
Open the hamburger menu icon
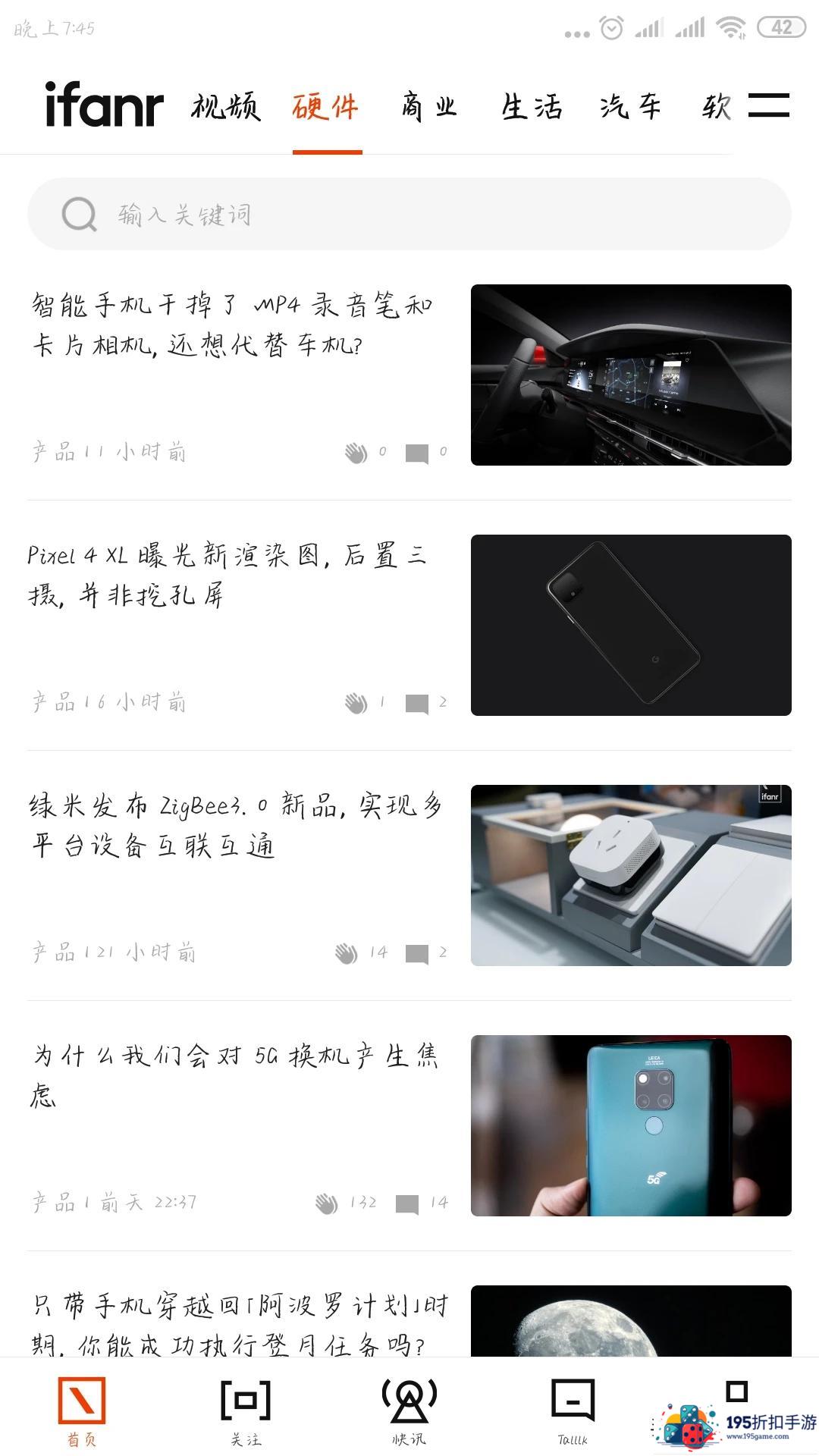(768, 105)
